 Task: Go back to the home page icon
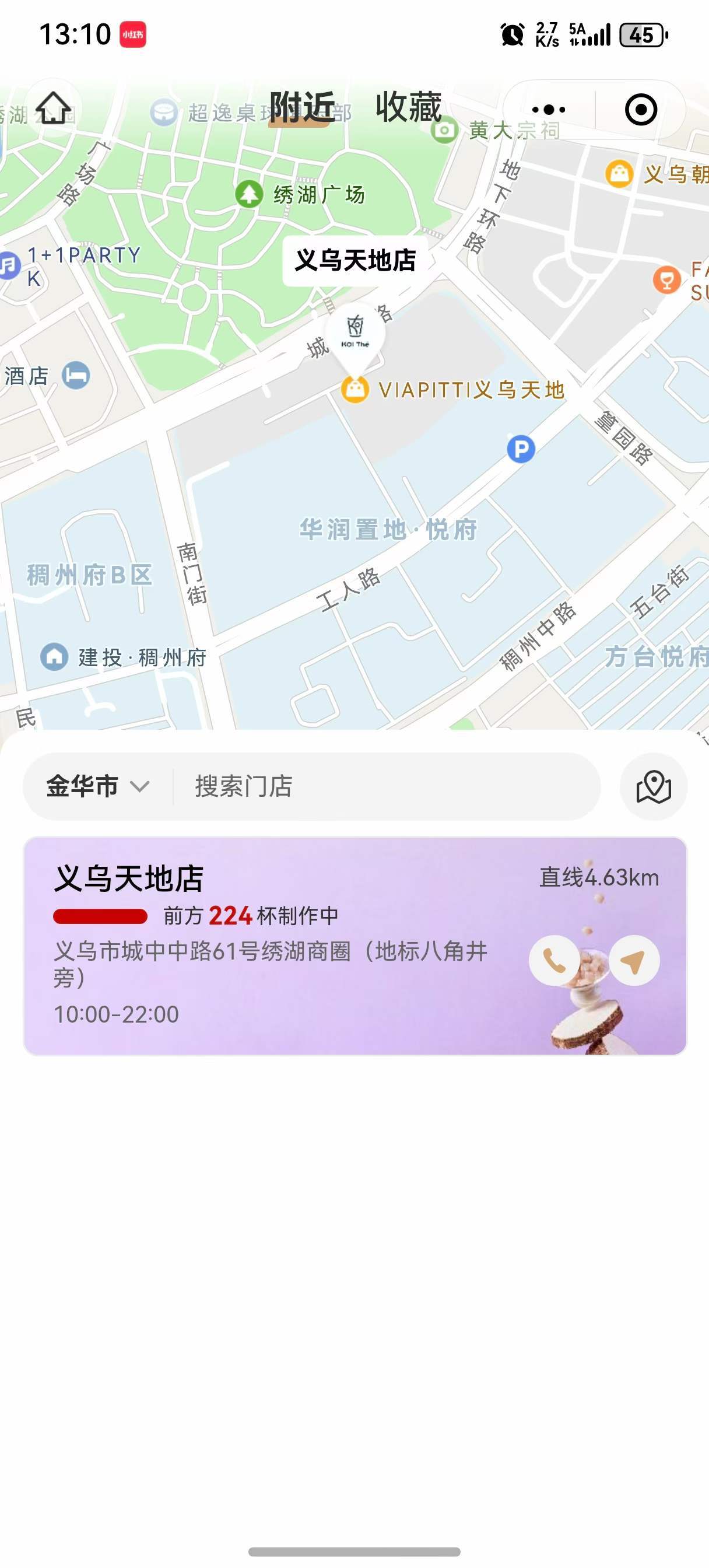pos(54,108)
